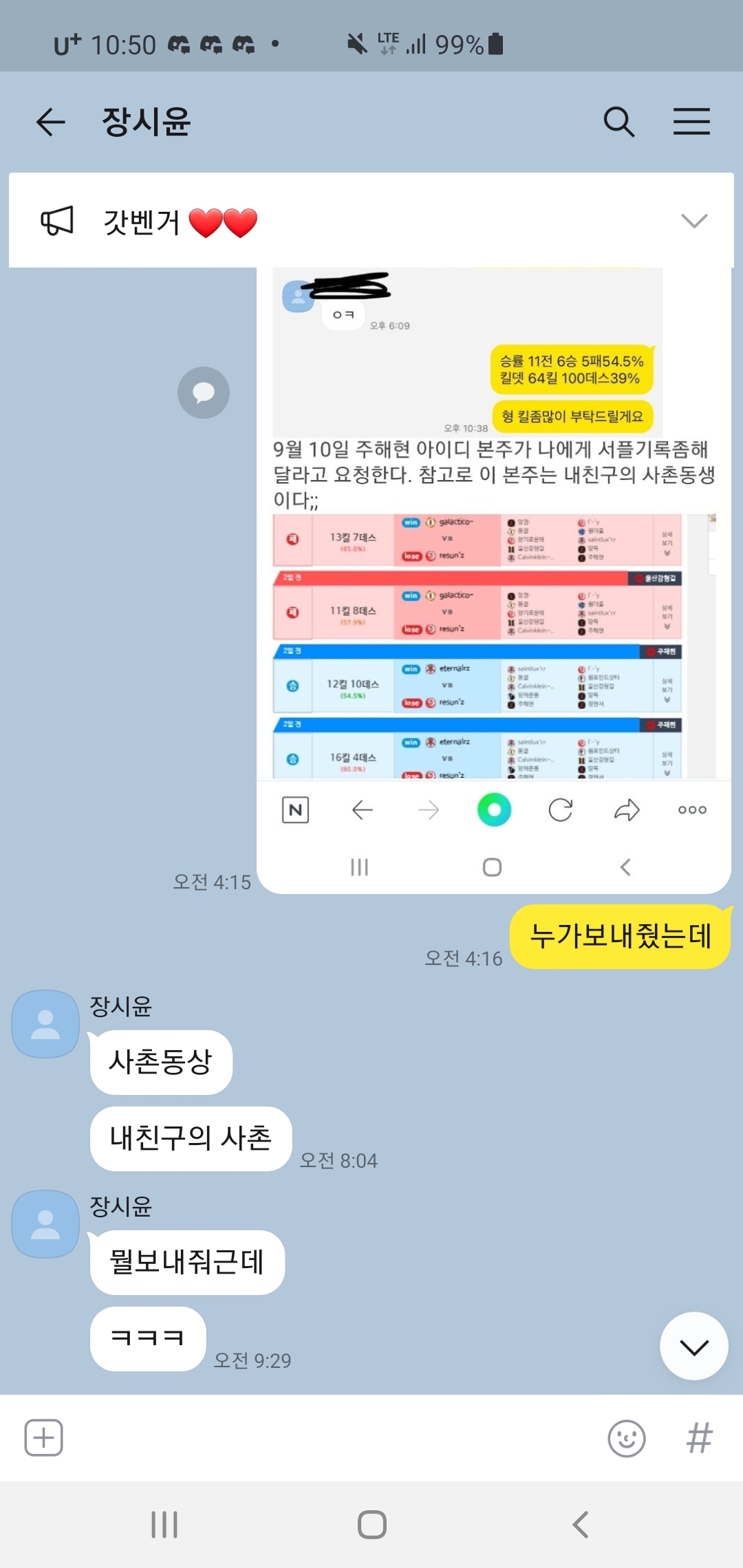Viewport: 743px width, 1568px height.
Task: Open recent apps from navigation bar
Action: 164,1525
